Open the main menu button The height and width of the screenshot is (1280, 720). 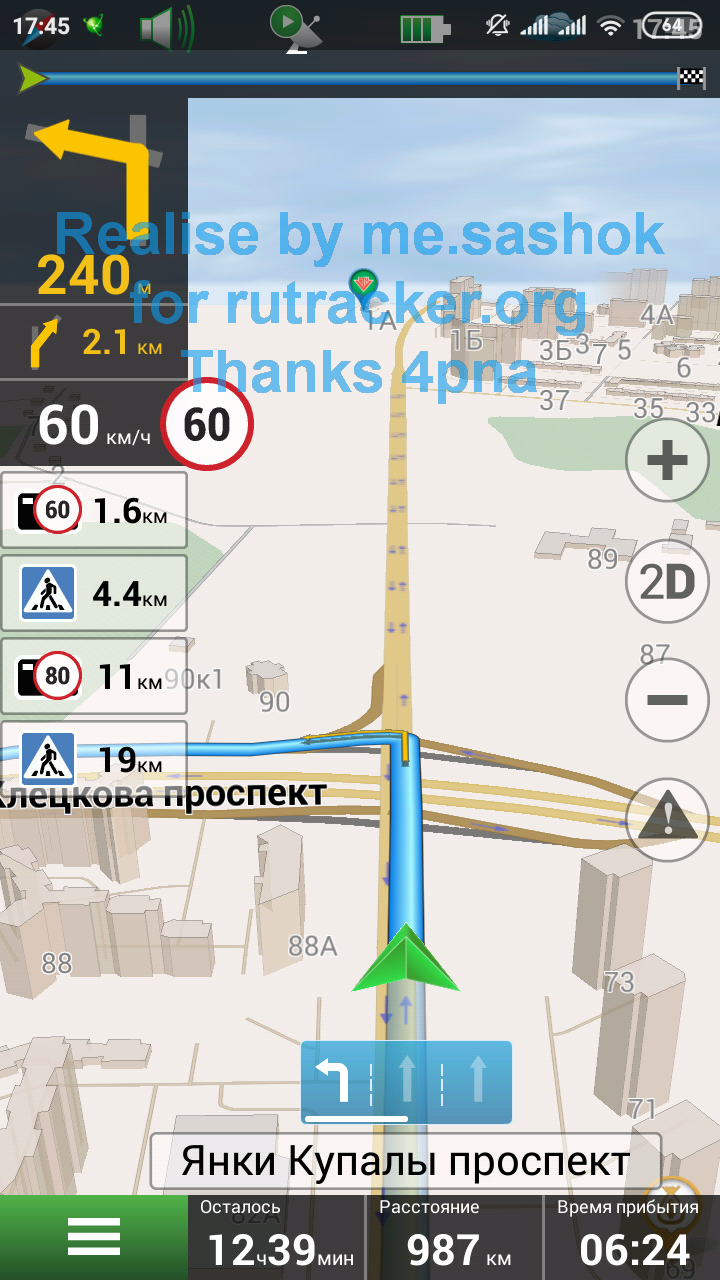(x=93, y=1237)
